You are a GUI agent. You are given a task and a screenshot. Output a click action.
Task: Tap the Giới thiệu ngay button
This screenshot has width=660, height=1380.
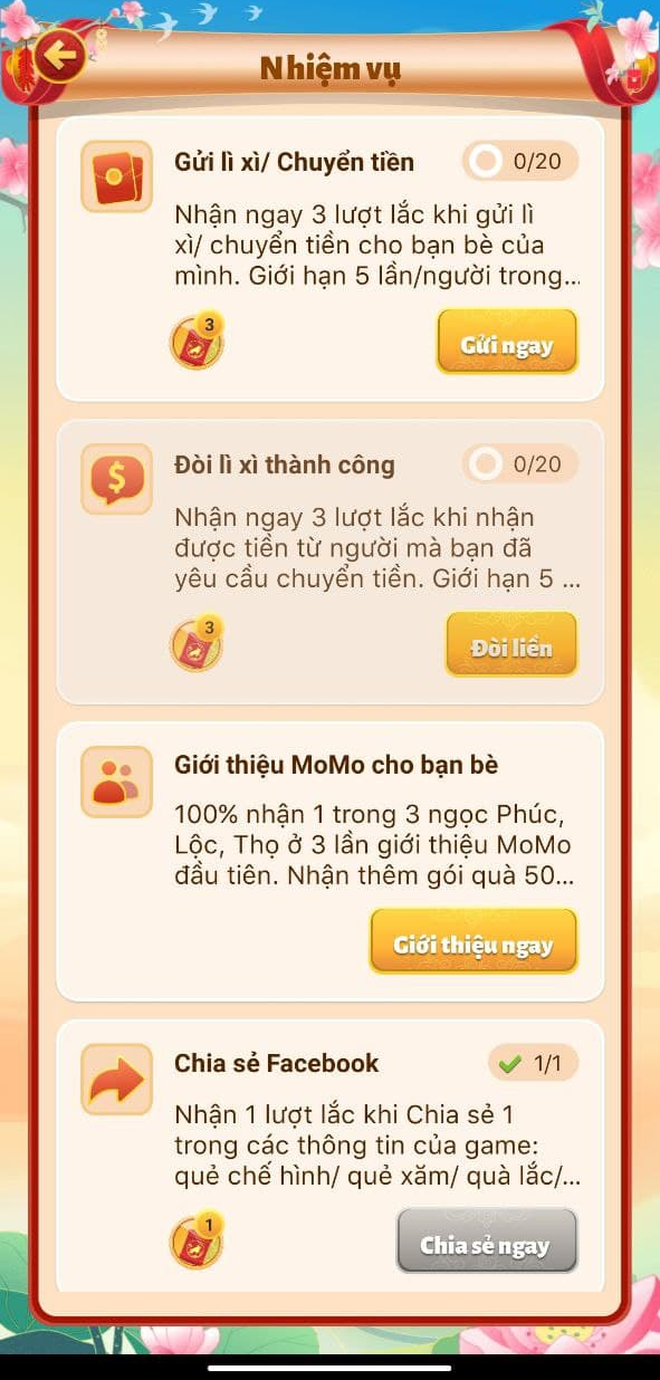click(473, 942)
